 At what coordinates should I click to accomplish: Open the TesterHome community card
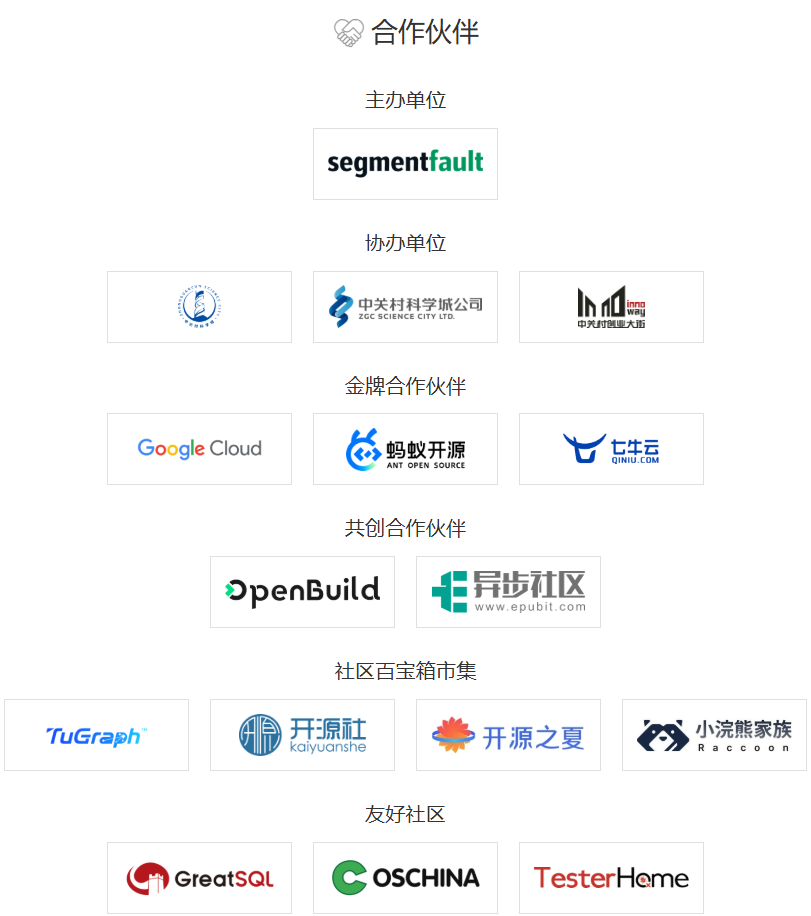coord(611,878)
